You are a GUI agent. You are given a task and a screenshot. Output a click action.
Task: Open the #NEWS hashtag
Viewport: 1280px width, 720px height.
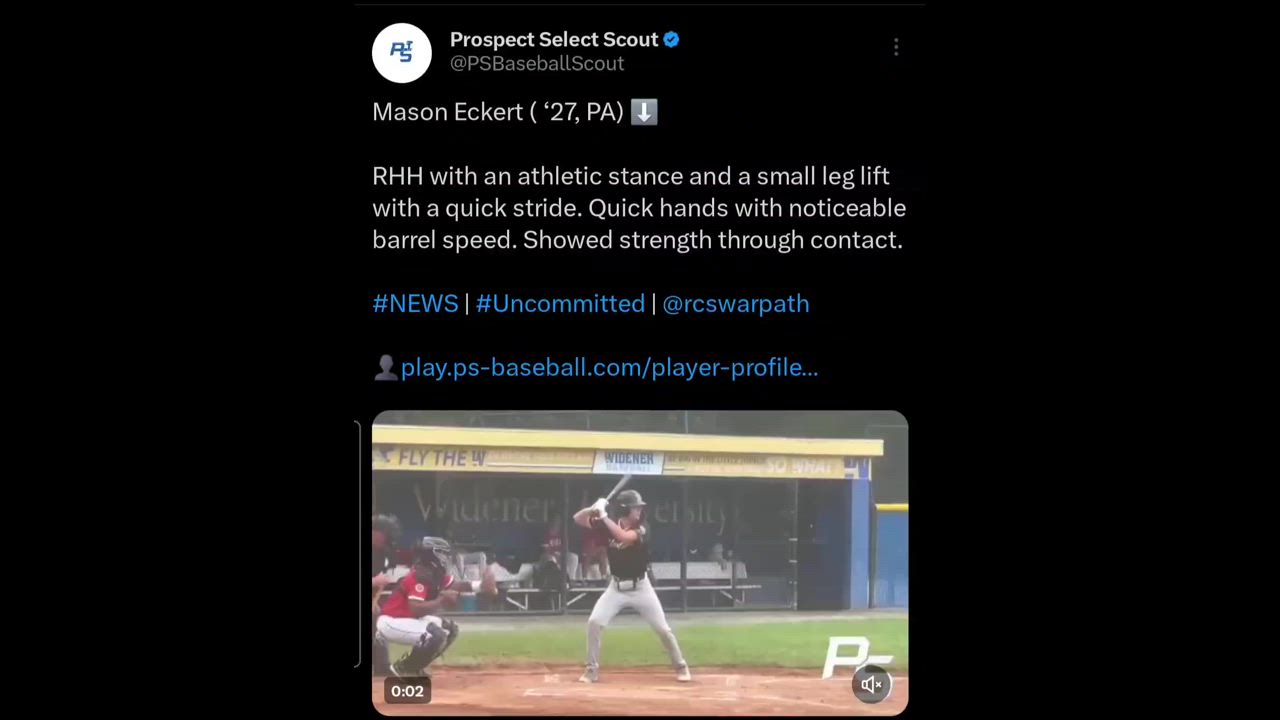tap(415, 303)
